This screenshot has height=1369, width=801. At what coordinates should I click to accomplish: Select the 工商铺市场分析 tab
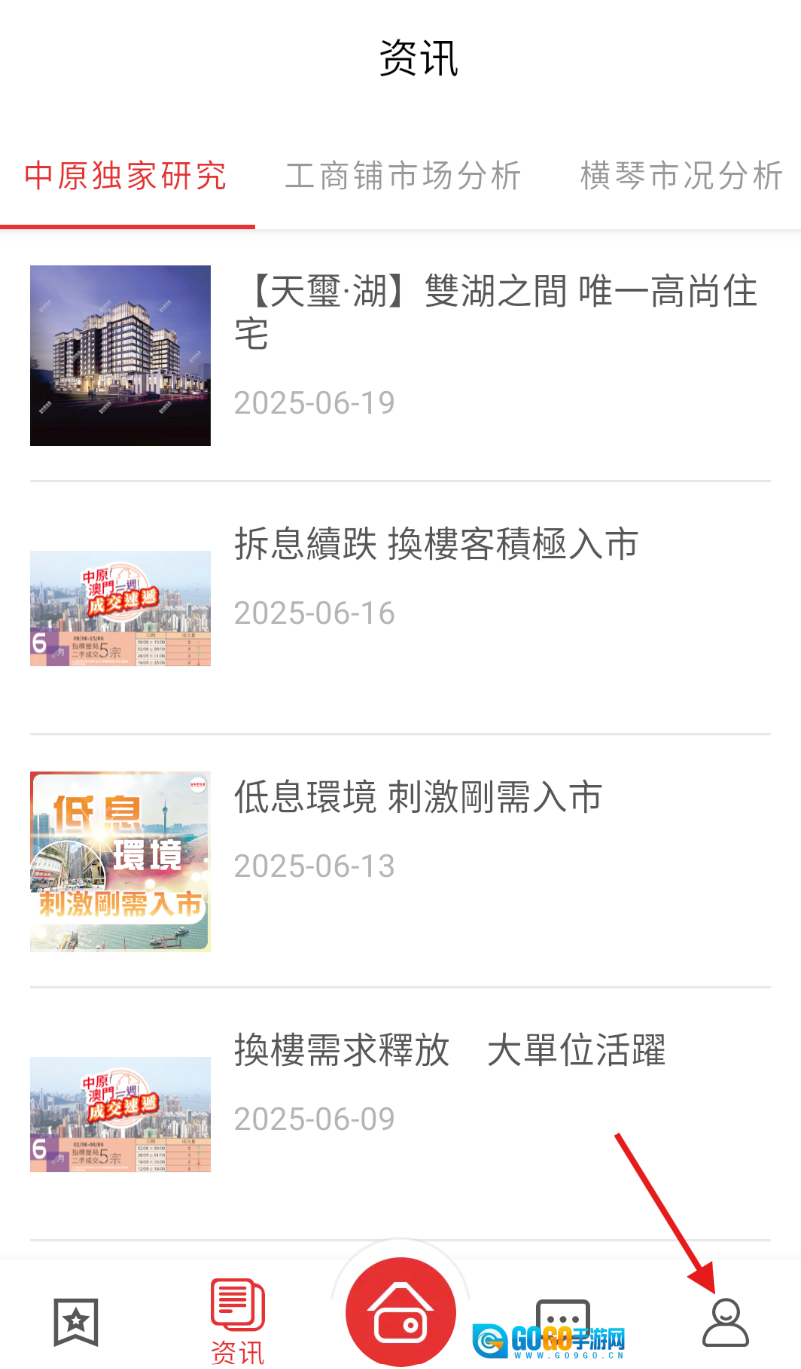403,176
